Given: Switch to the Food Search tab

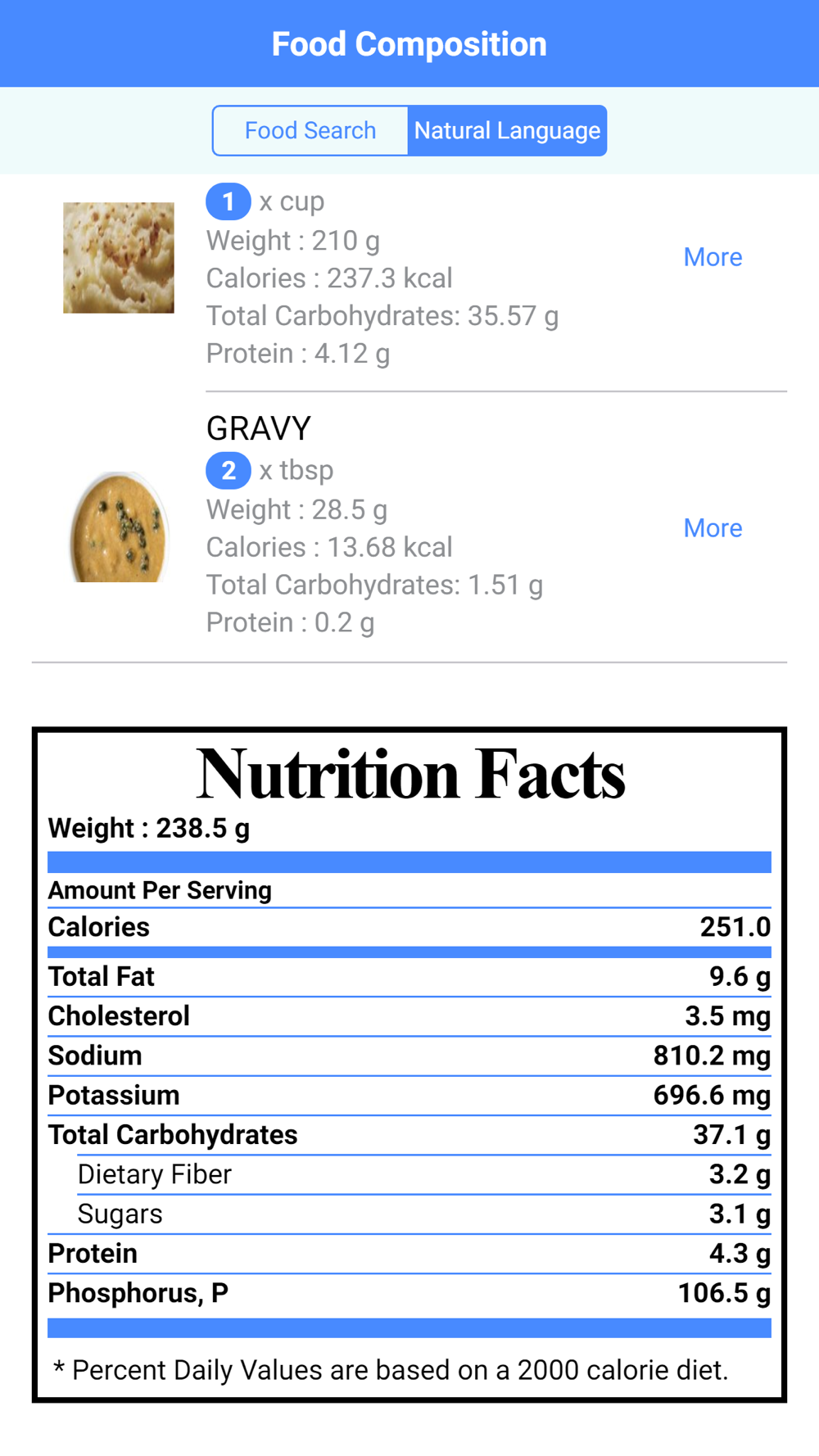Looking at the screenshot, I should 310,130.
